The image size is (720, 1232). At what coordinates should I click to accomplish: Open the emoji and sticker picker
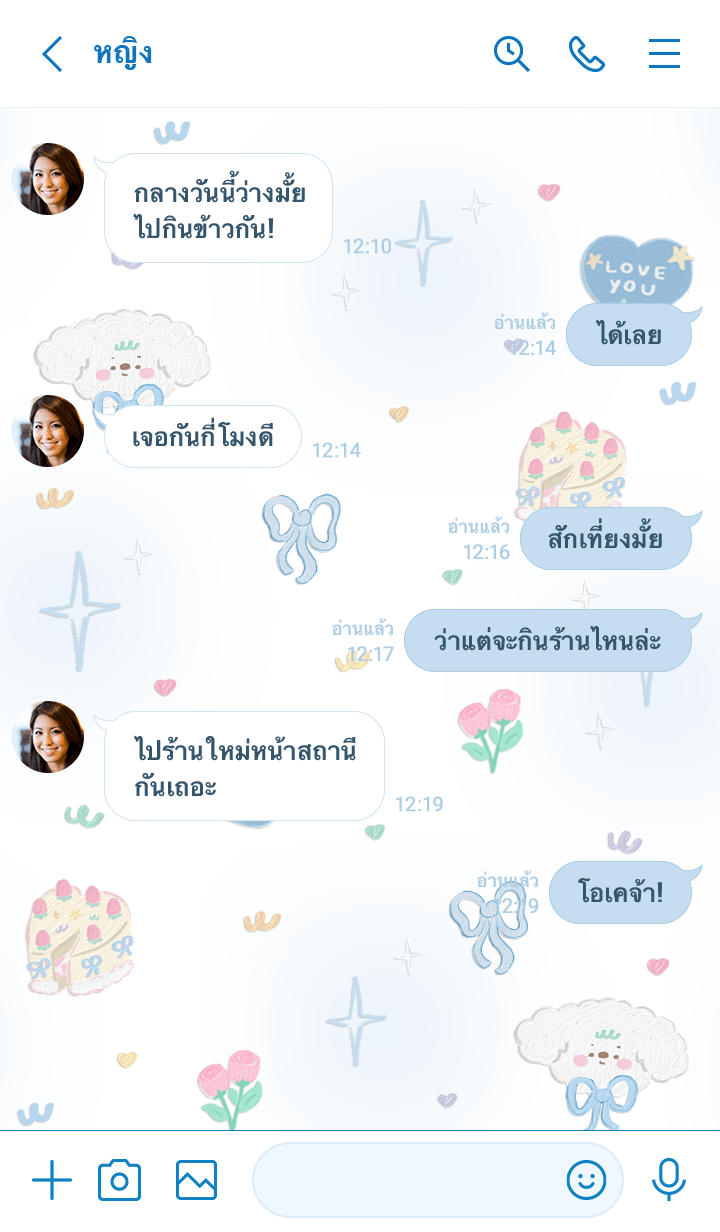pyautogui.click(x=586, y=1181)
